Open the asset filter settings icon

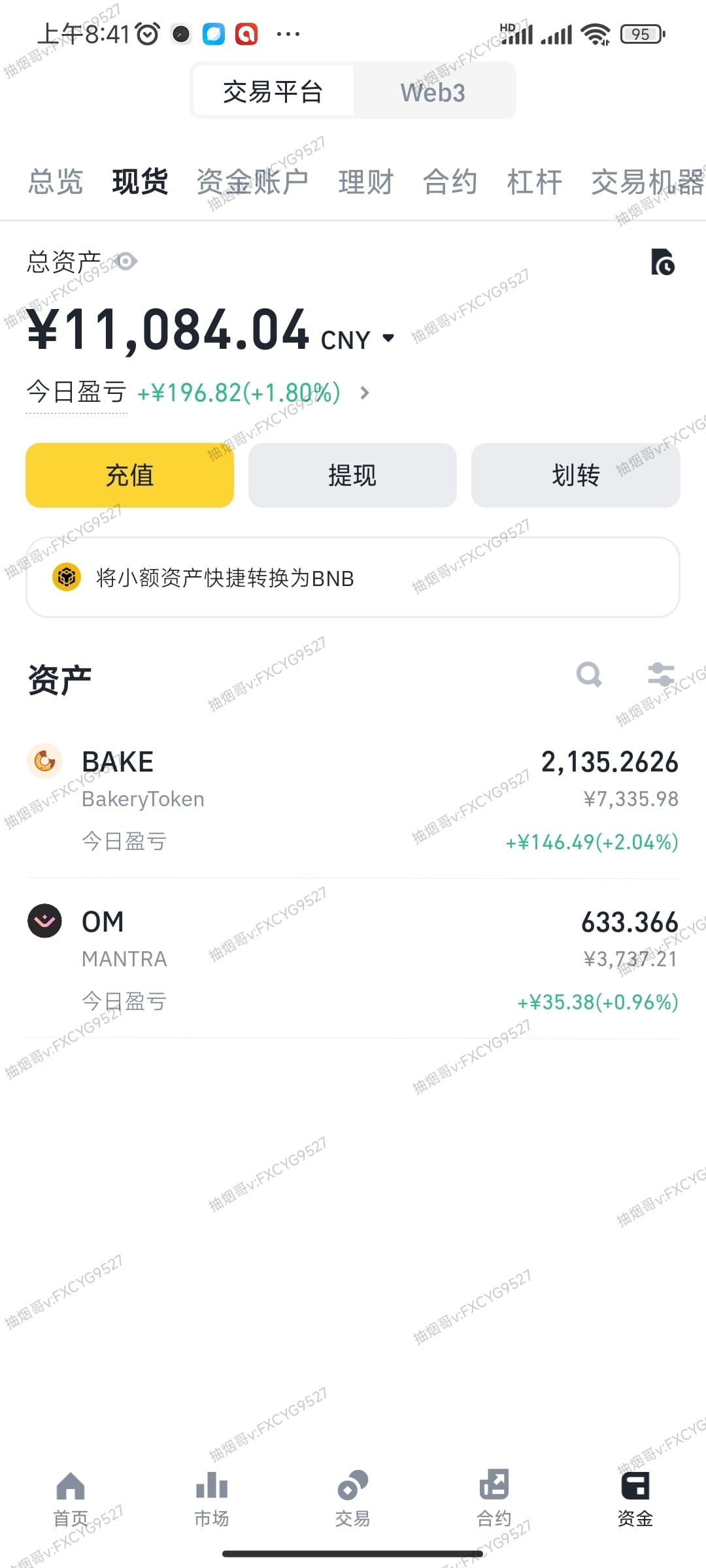coord(661,675)
